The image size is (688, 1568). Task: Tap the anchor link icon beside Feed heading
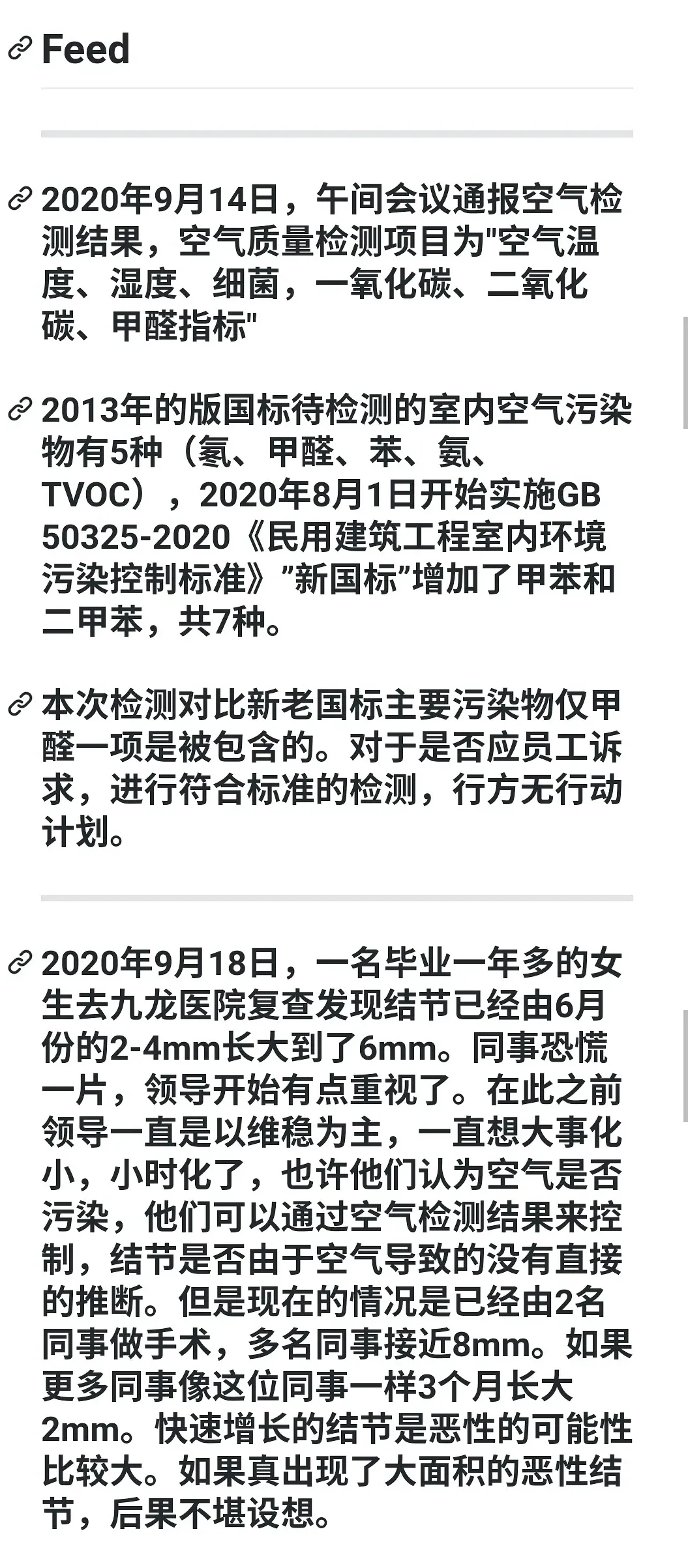click(x=20, y=50)
